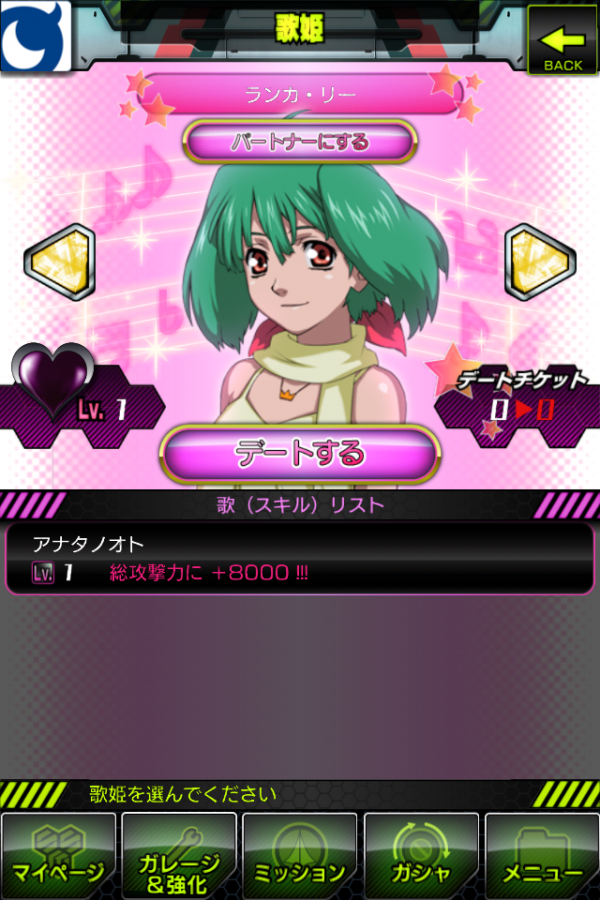The image size is (600, 900).
Task: Open ガレージ＆強化 section
Action: 179,856
